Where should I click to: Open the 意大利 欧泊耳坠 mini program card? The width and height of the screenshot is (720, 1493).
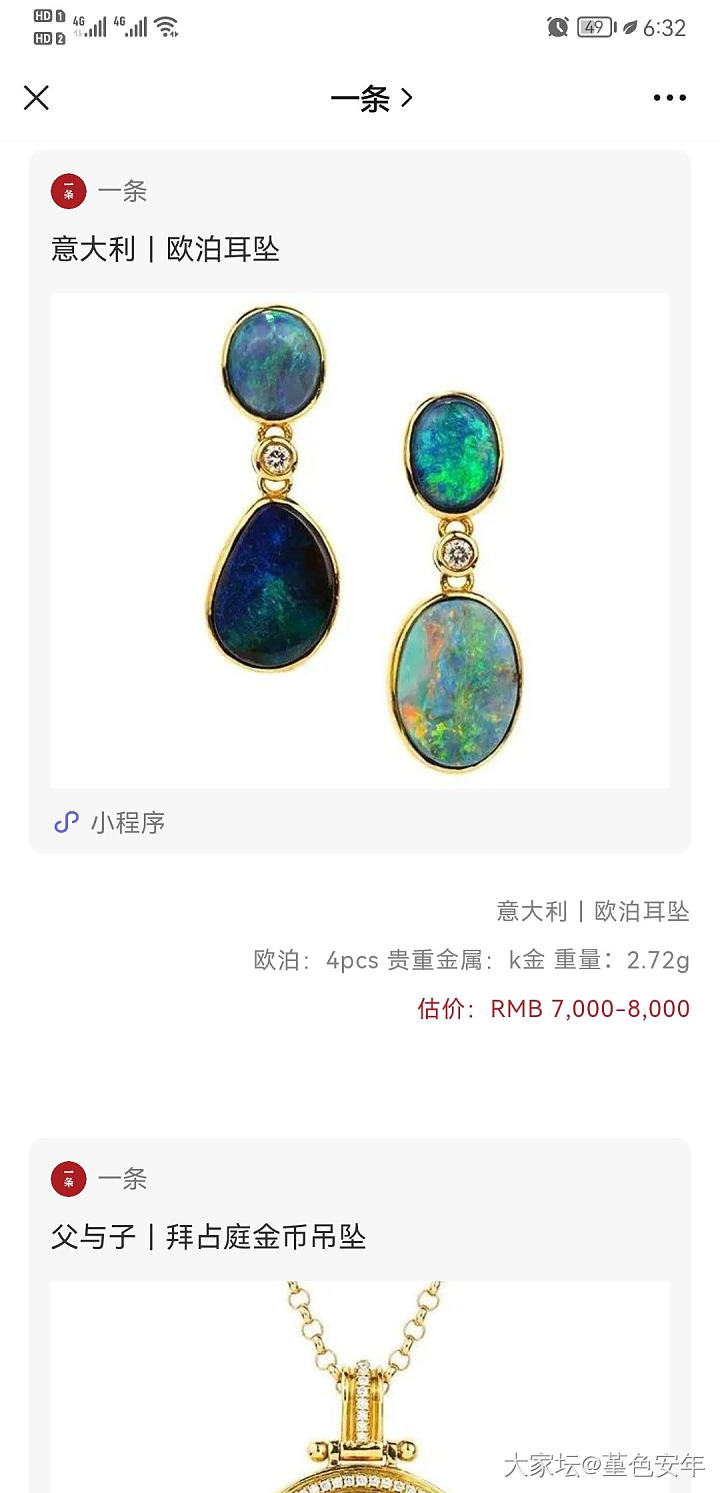click(360, 540)
